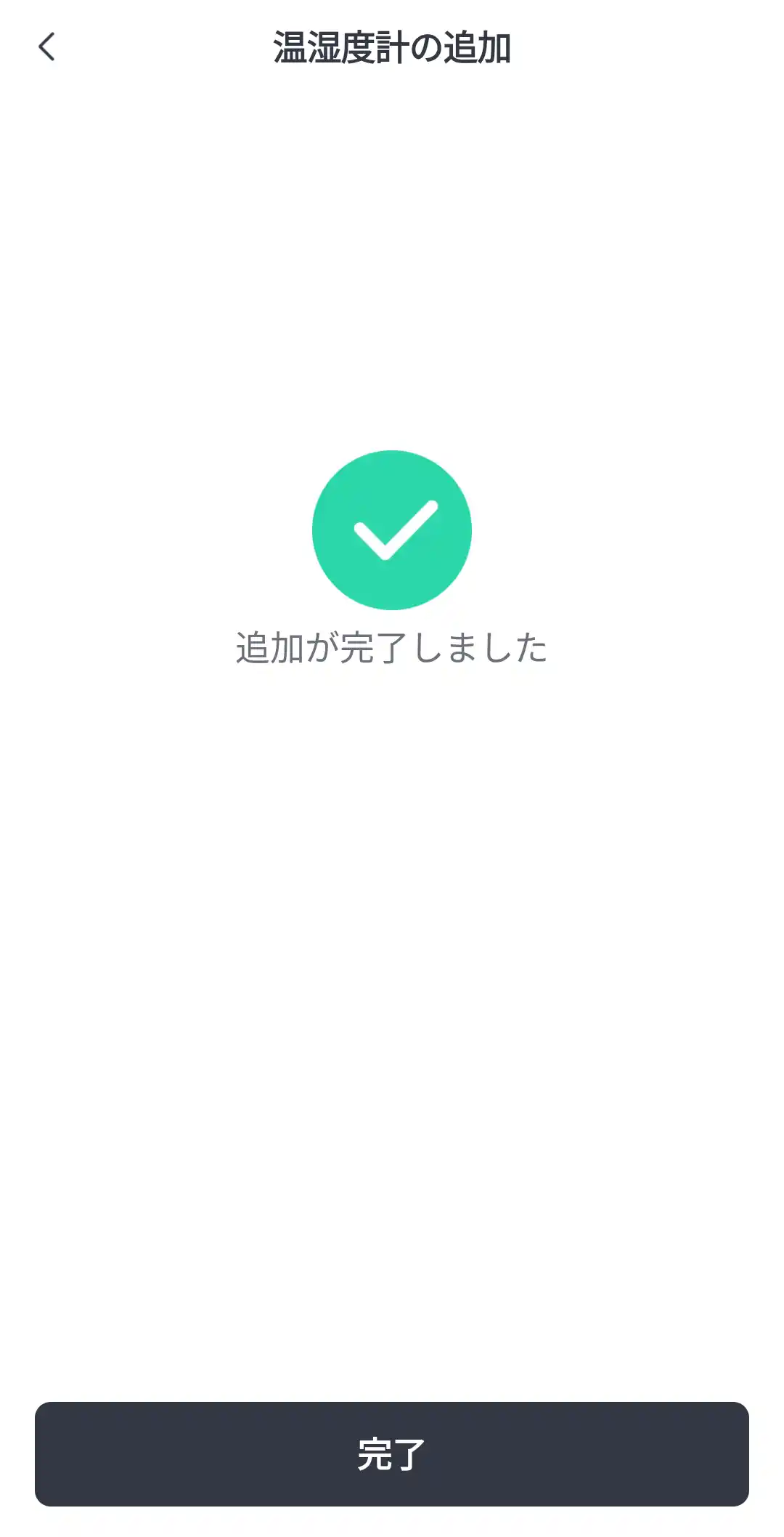This screenshot has width=784, height=1537.
Task: Tap the screen title in the top bar
Action: point(392,45)
